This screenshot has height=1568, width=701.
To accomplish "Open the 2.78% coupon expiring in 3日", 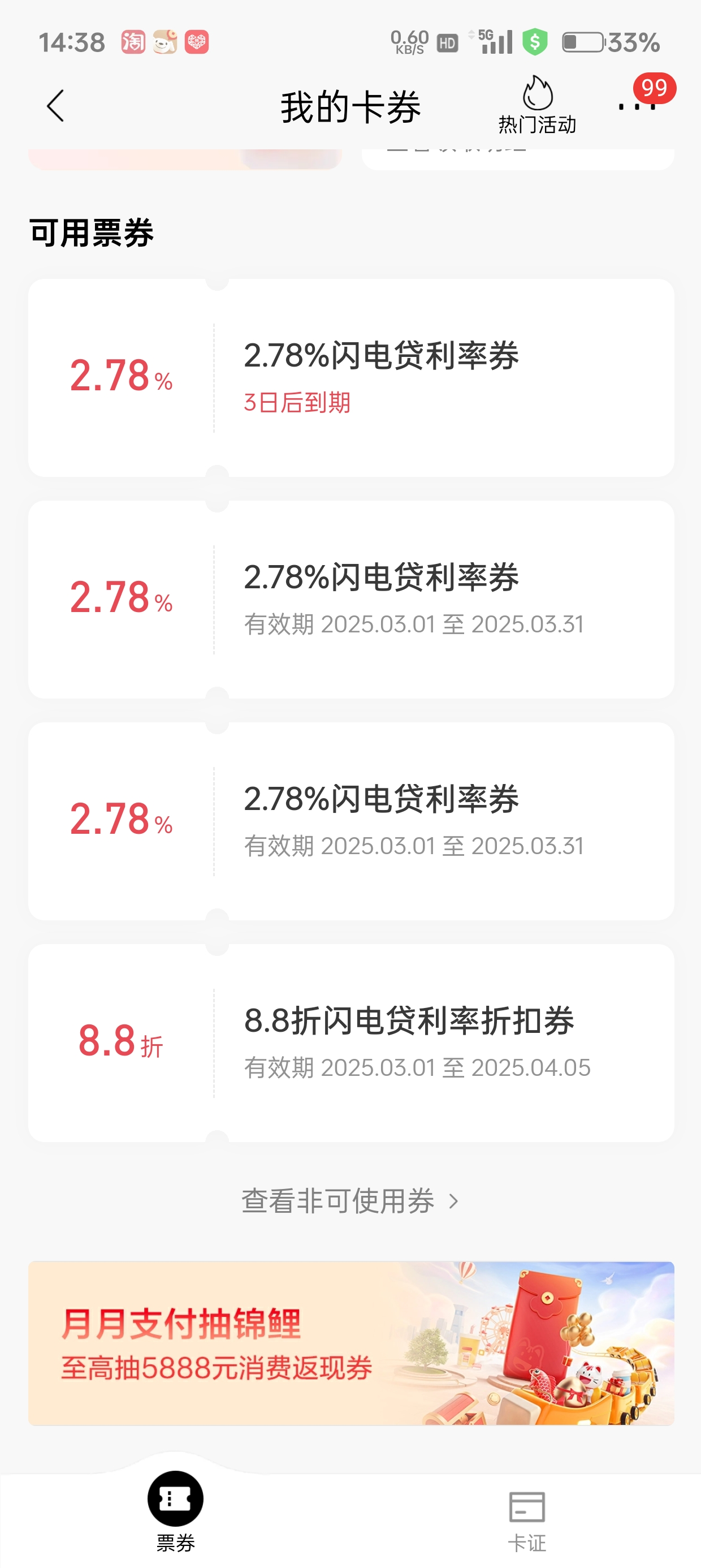I will click(350, 377).
